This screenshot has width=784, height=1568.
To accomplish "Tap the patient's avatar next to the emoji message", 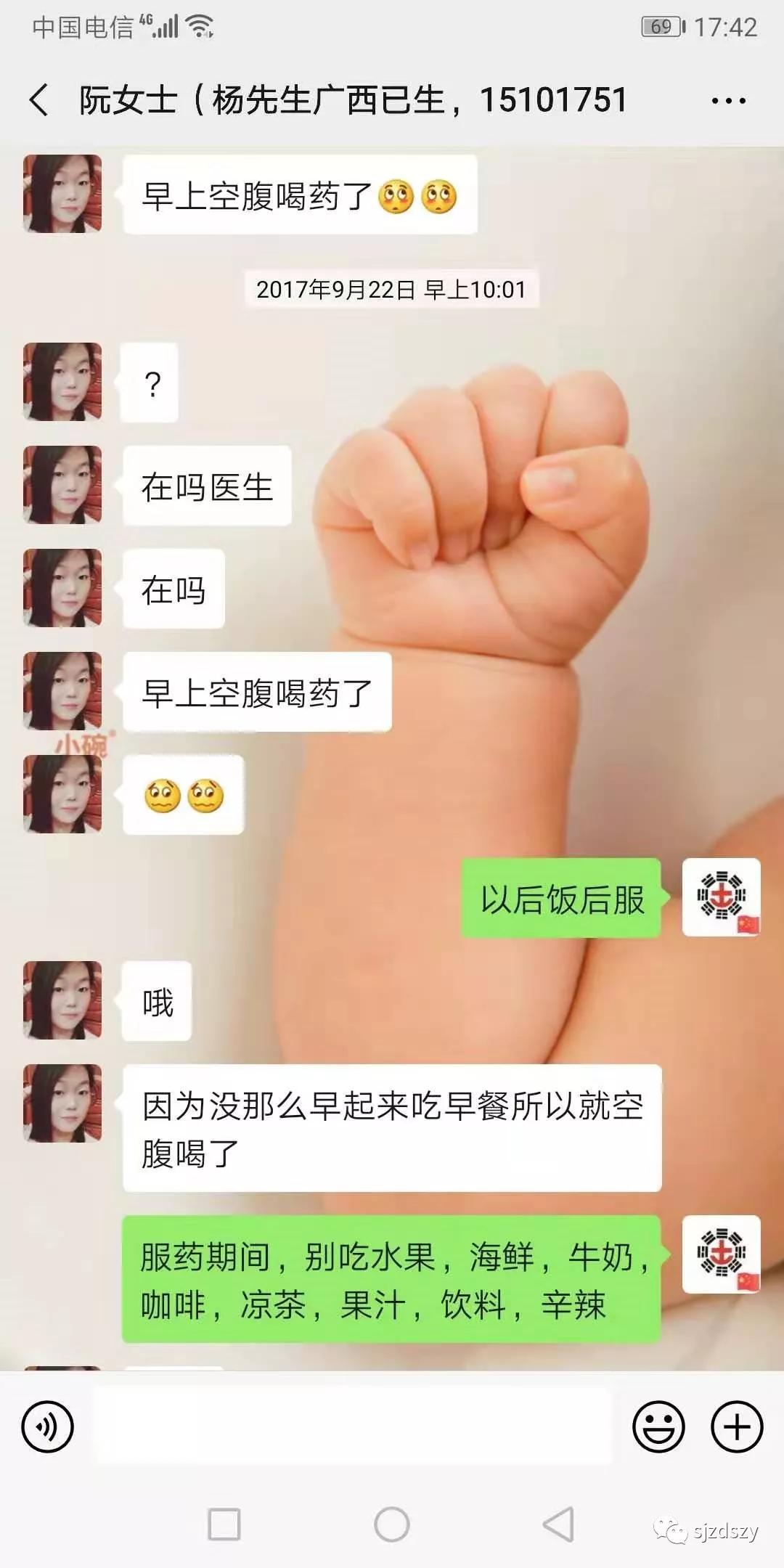I will [62, 794].
